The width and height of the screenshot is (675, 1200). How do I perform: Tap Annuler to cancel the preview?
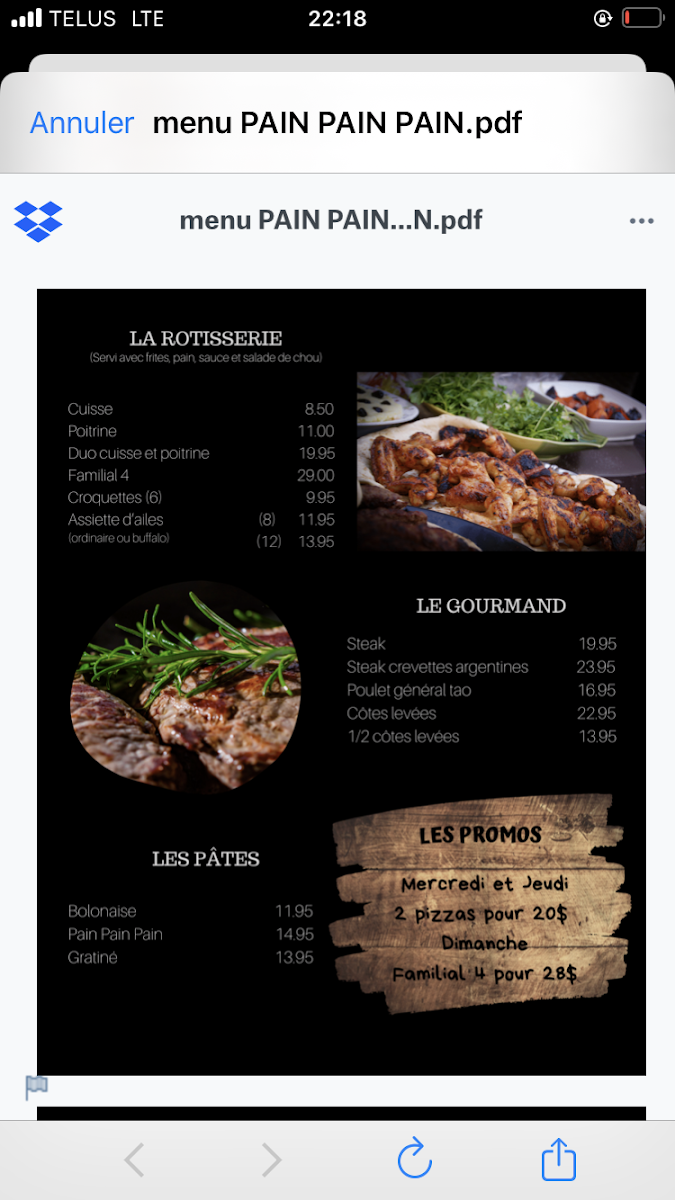pos(82,123)
